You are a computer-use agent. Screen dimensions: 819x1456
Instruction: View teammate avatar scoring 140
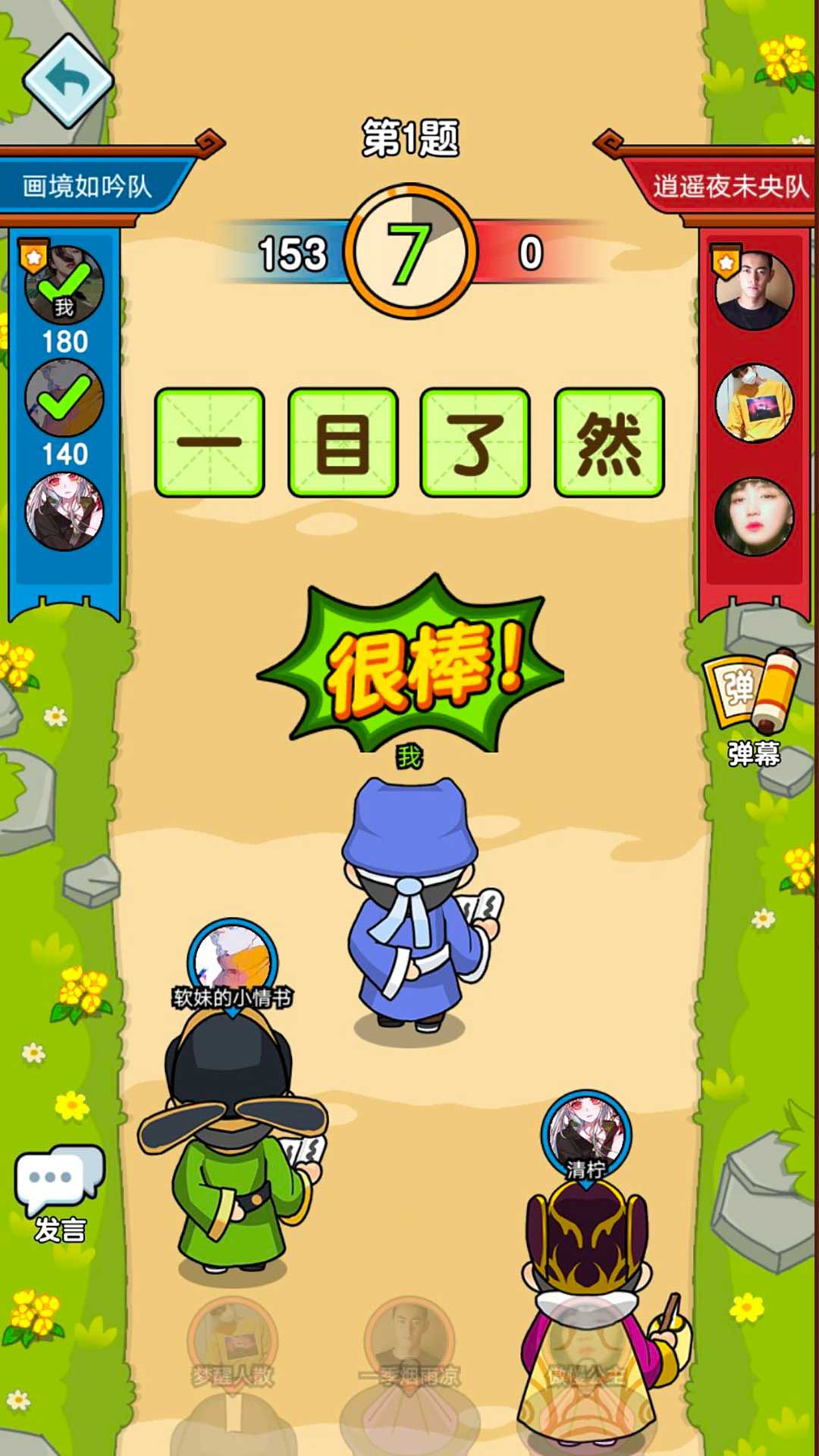pyautogui.click(x=64, y=397)
